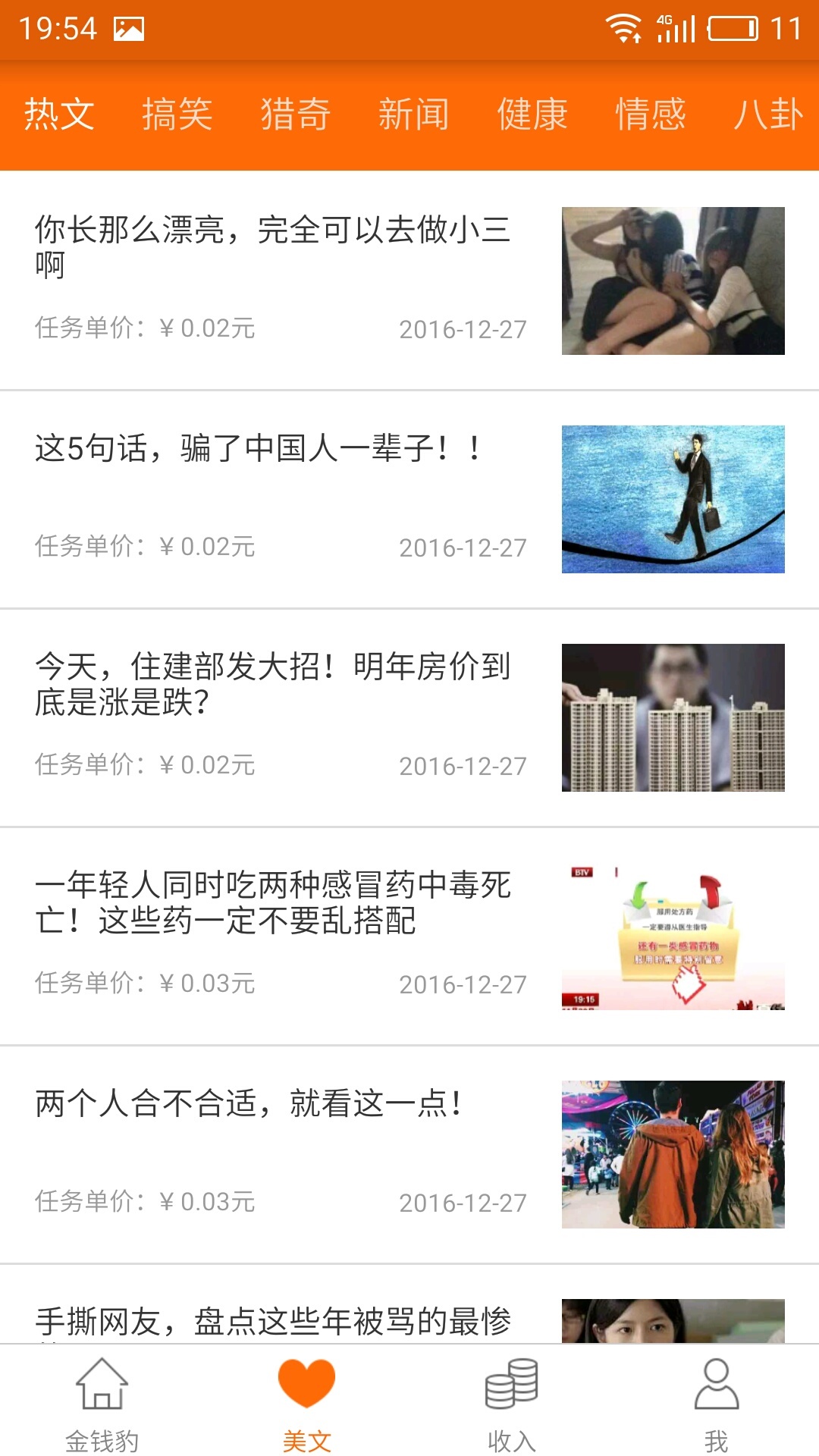Stay on the 热文 tab
The height and width of the screenshot is (1456, 819).
pyautogui.click(x=61, y=115)
